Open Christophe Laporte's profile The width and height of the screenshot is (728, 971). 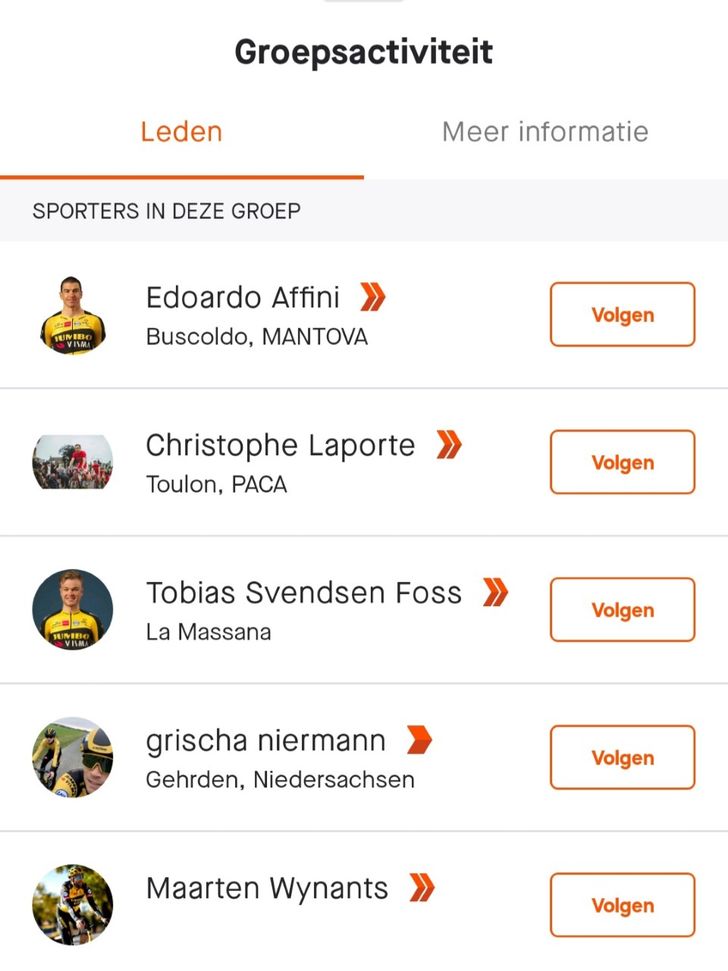(x=280, y=446)
